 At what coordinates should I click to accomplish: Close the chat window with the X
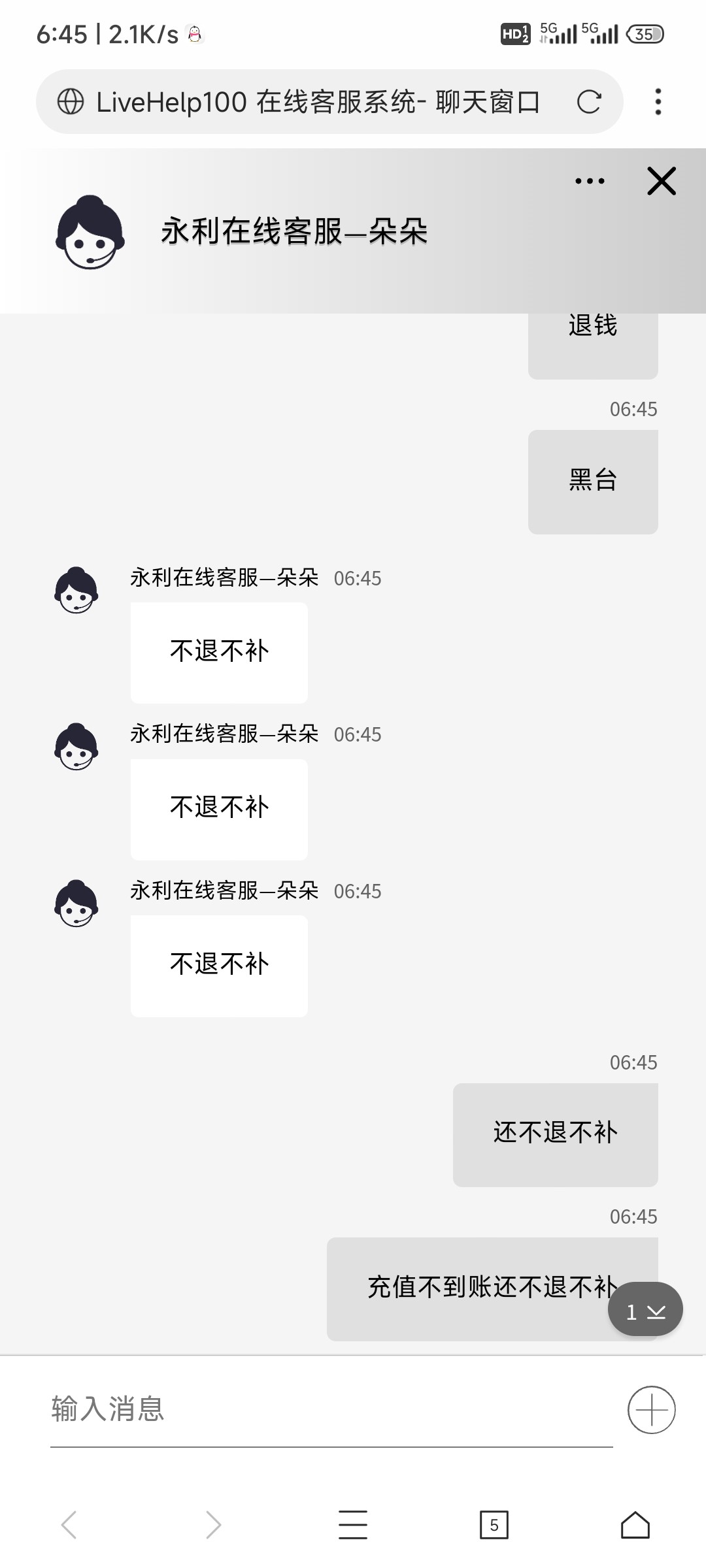(x=661, y=181)
